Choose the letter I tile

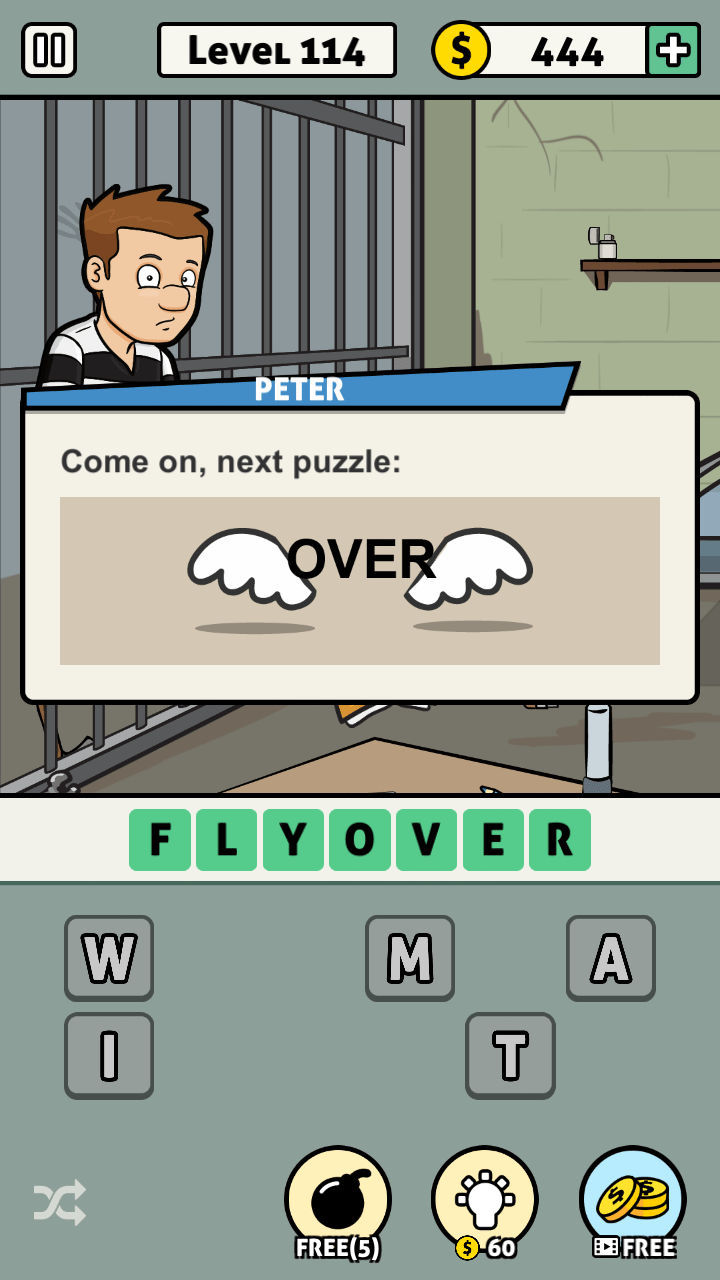tap(109, 1055)
